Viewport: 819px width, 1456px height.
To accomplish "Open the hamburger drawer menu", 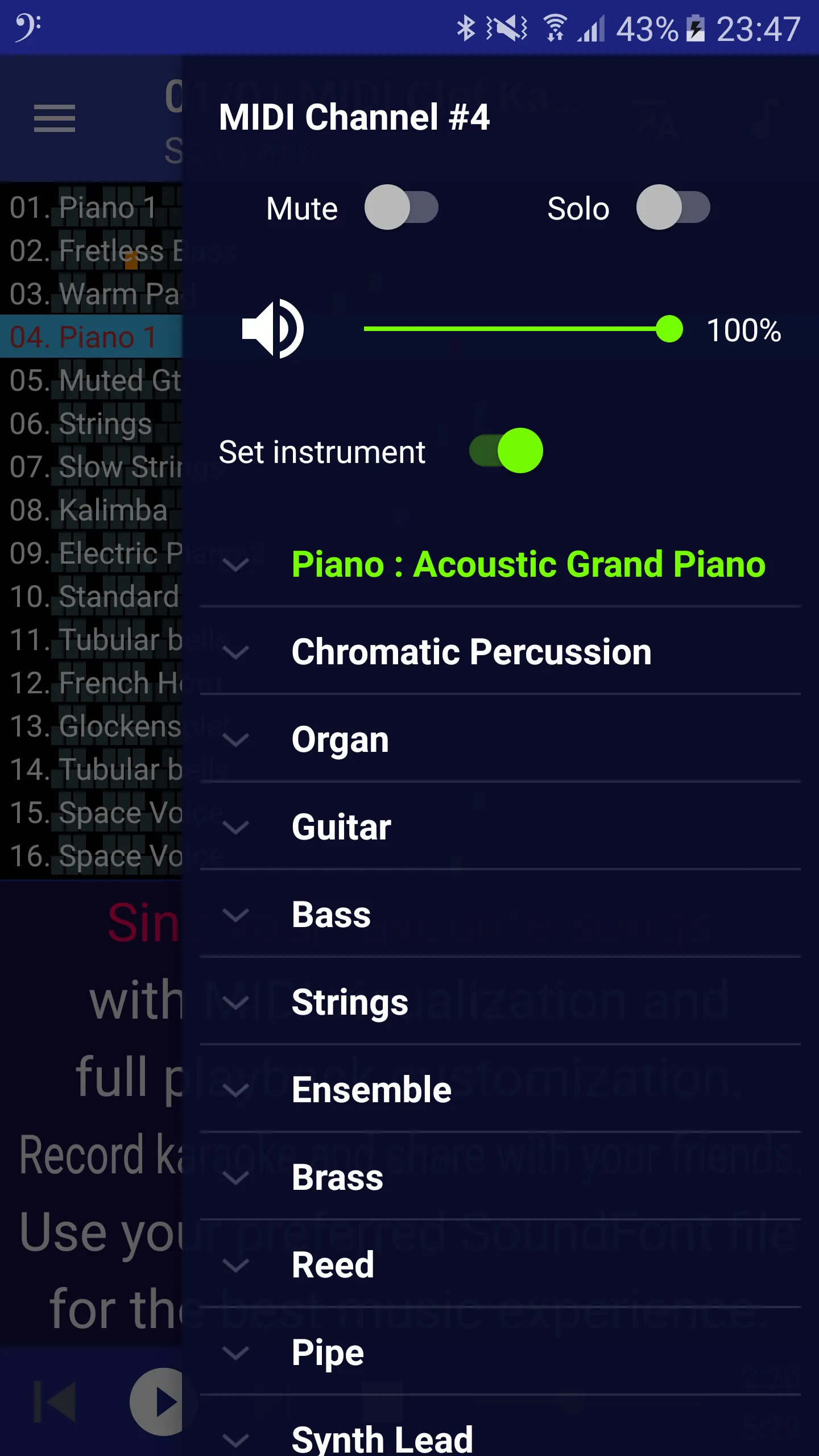I will (55, 118).
